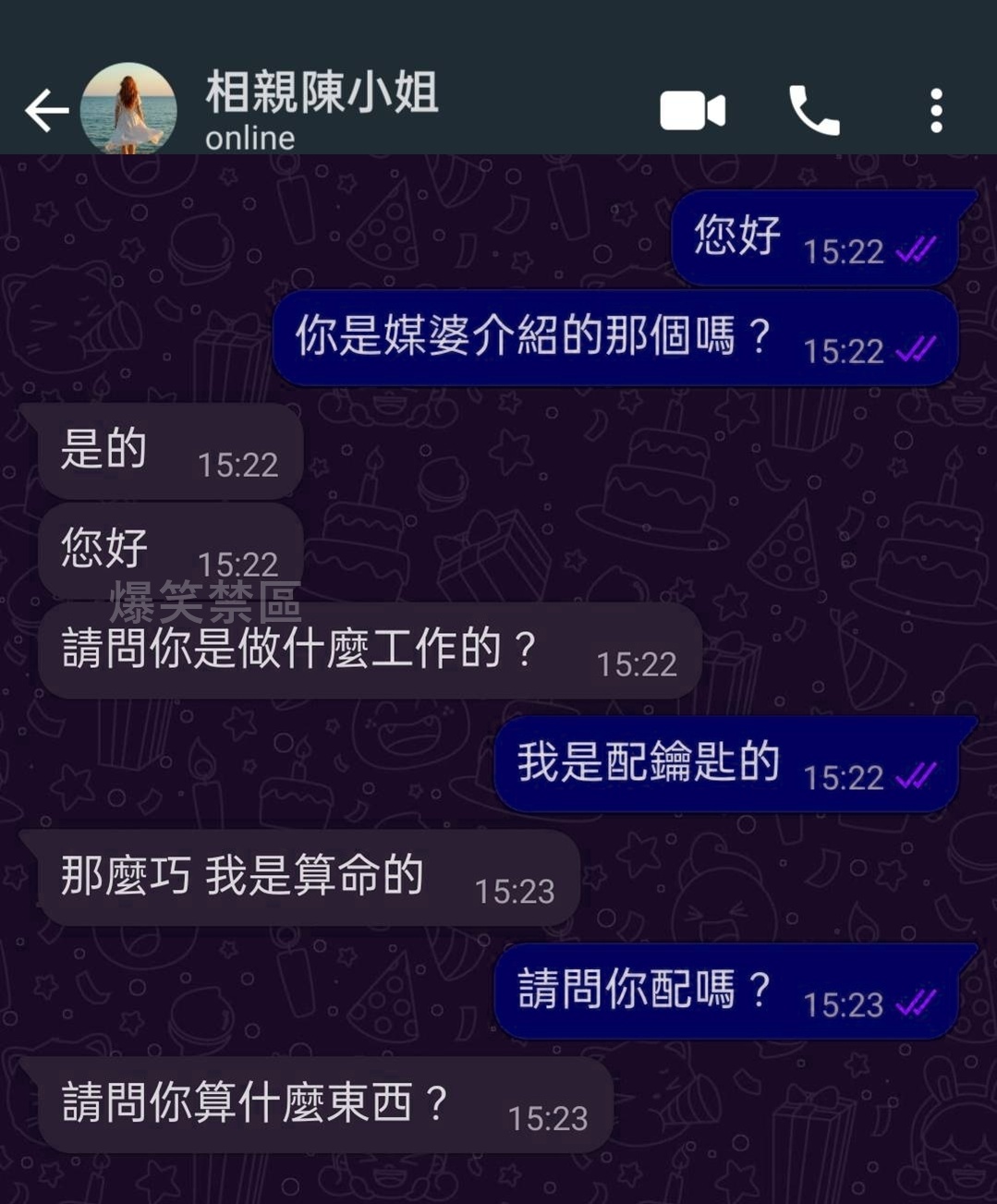Open the three-dot overflow menu
This screenshot has height=1204, width=997.
click(x=936, y=111)
